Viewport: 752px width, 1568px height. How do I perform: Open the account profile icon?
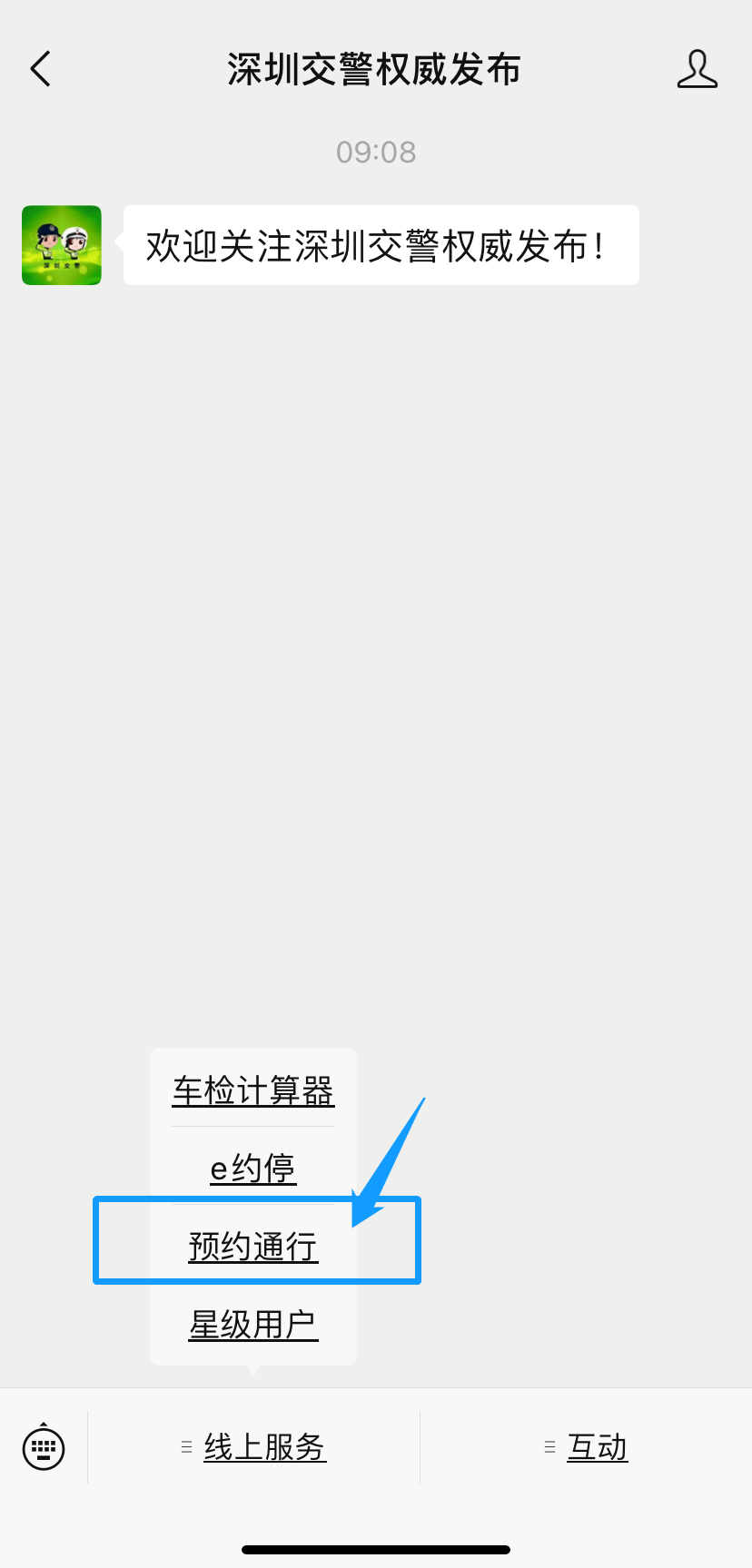coord(697,69)
